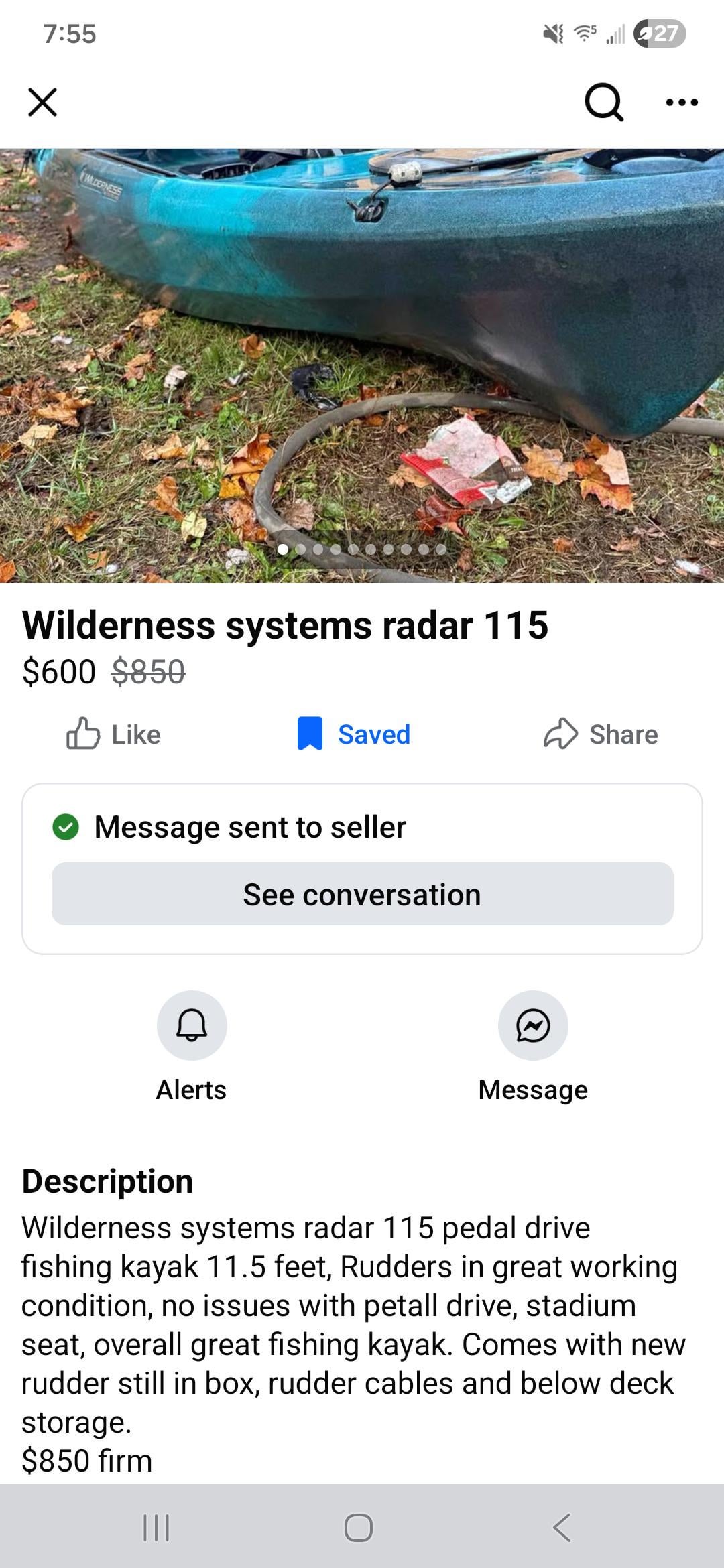Go to the home screen
The height and width of the screenshot is (1568, 724).
coord(359,1528)
